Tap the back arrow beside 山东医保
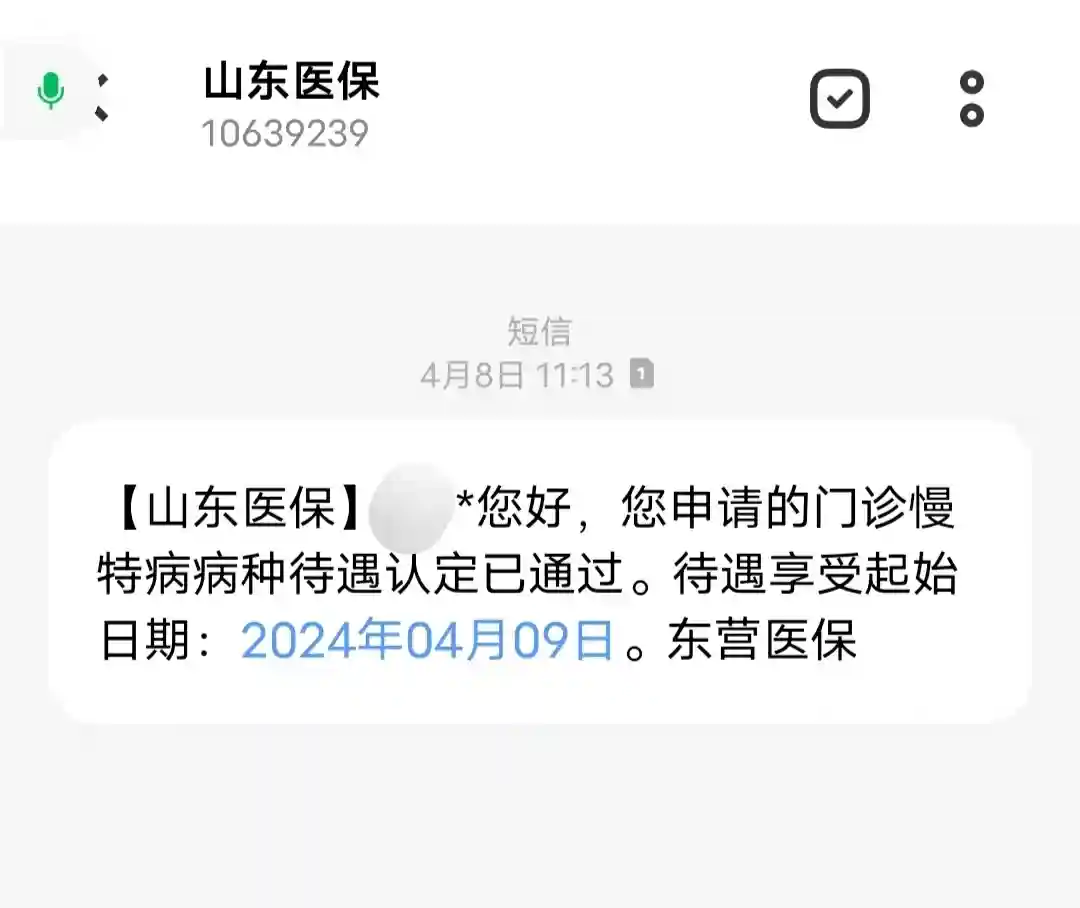The width and height of the screenshot is (1080, 908). (100, 97)
